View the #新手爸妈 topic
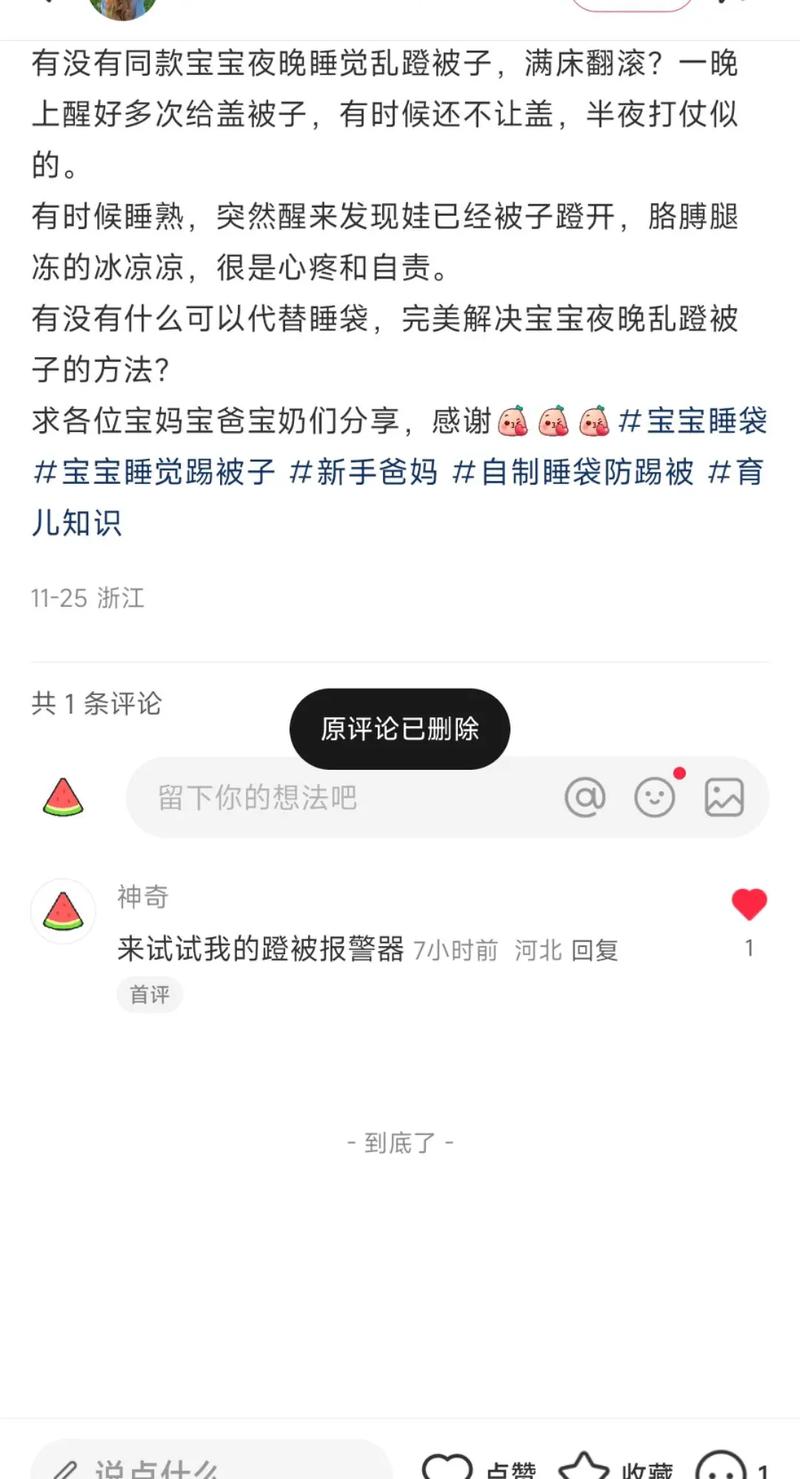Screen dimensions: 800x1479 (363, 472)
